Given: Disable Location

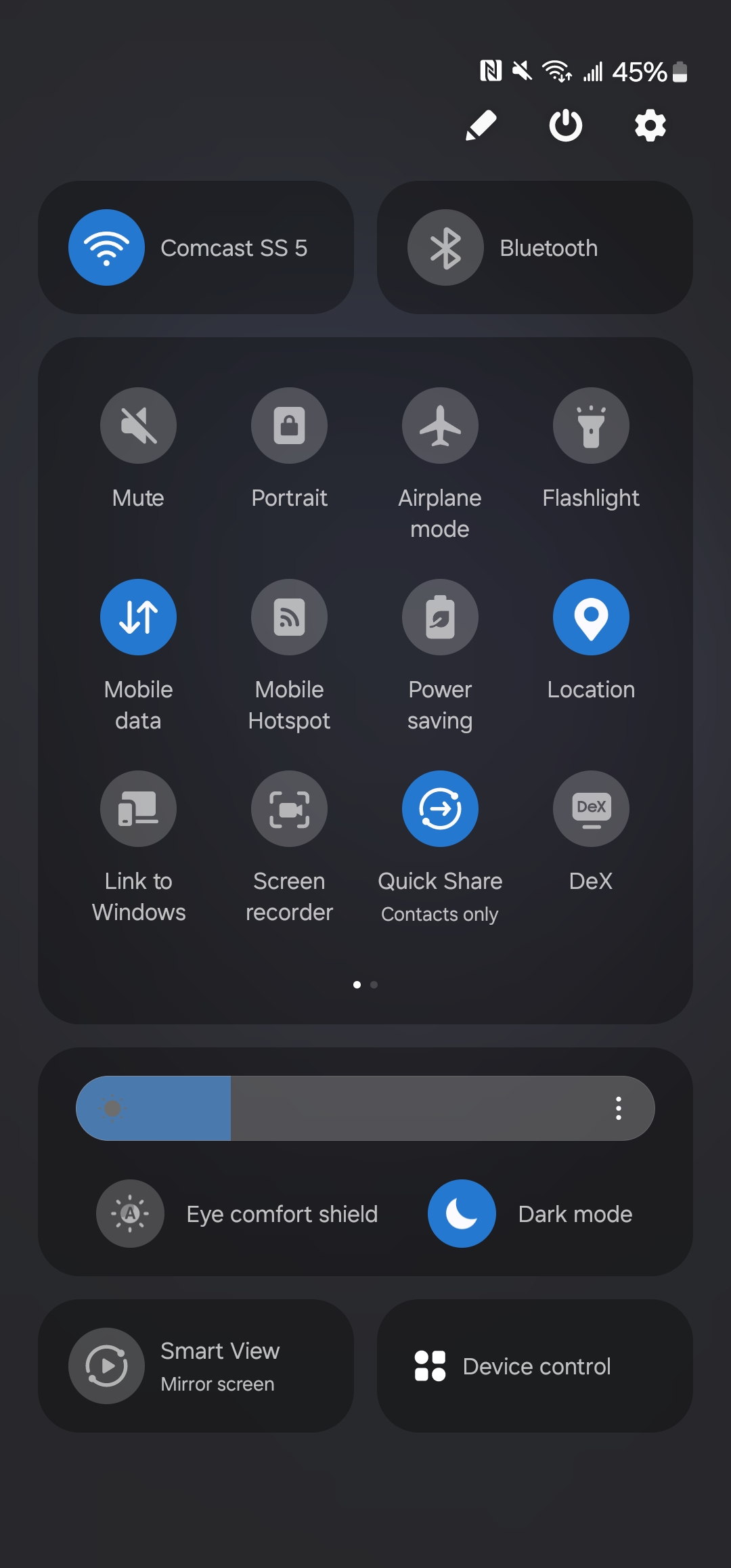Looking at the screenshot, I should [x=591, y=617].
